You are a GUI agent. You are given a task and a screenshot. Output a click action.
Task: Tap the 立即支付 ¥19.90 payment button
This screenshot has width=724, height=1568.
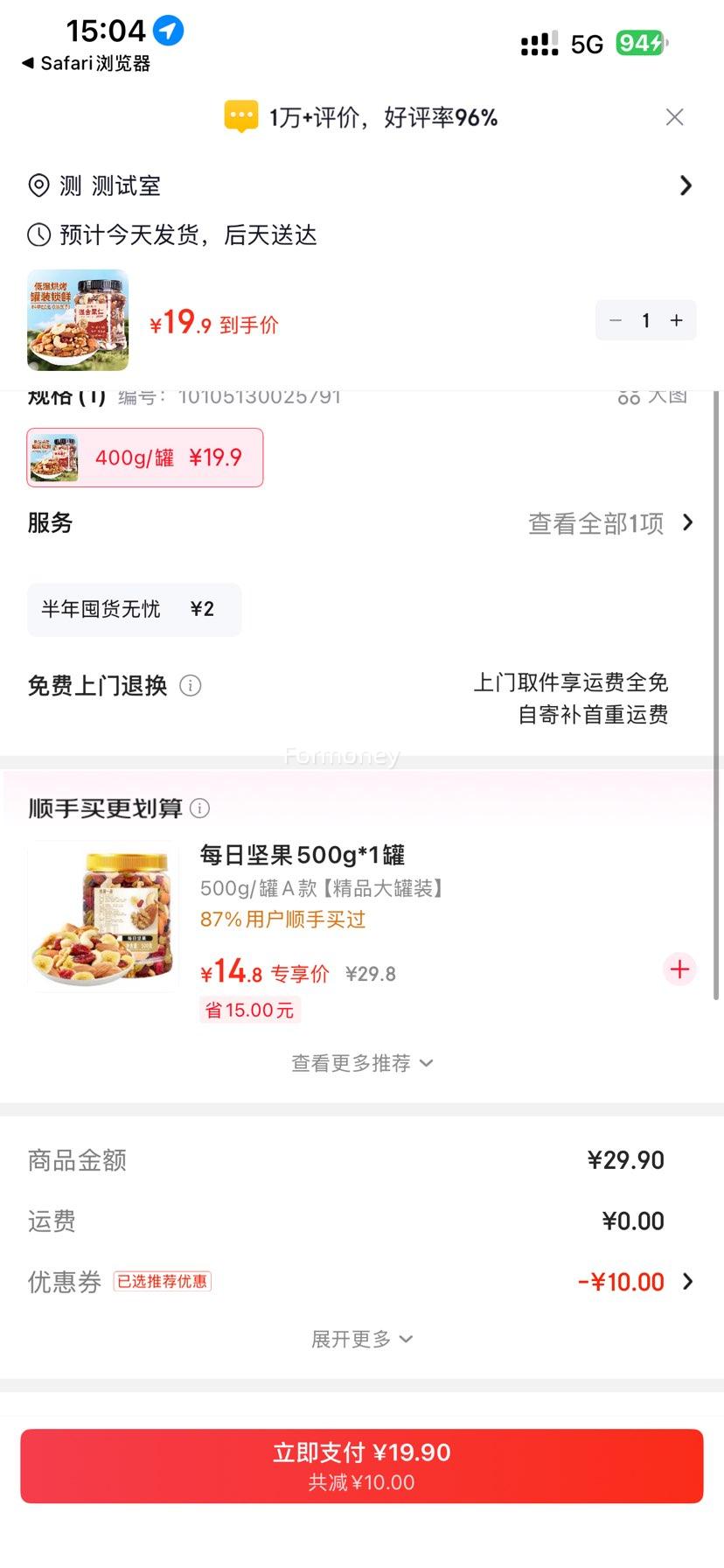[362, 1465]
